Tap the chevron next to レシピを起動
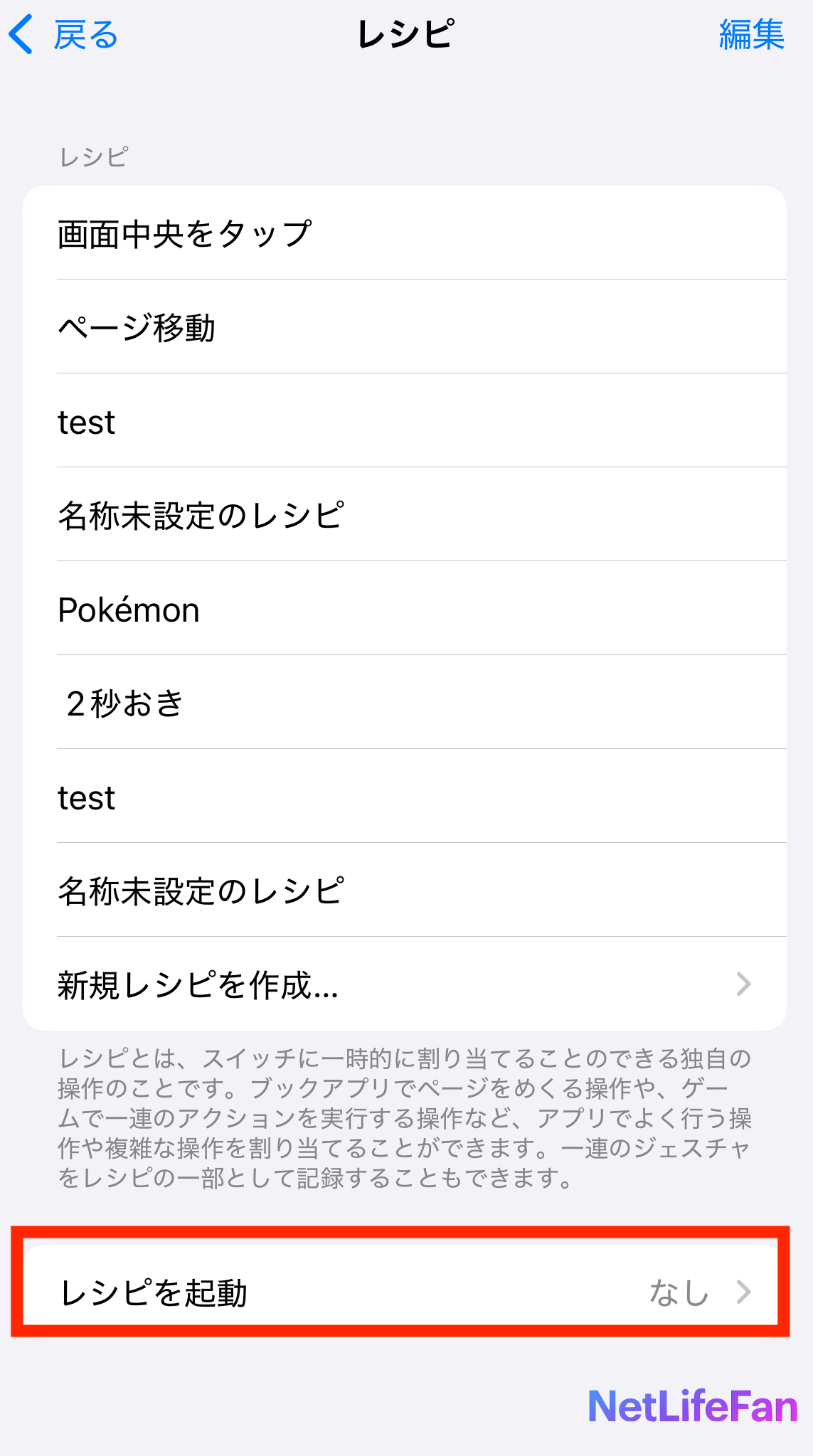Image resolution: width=813 pixels, height=1456 pixels. point(744,1292)
